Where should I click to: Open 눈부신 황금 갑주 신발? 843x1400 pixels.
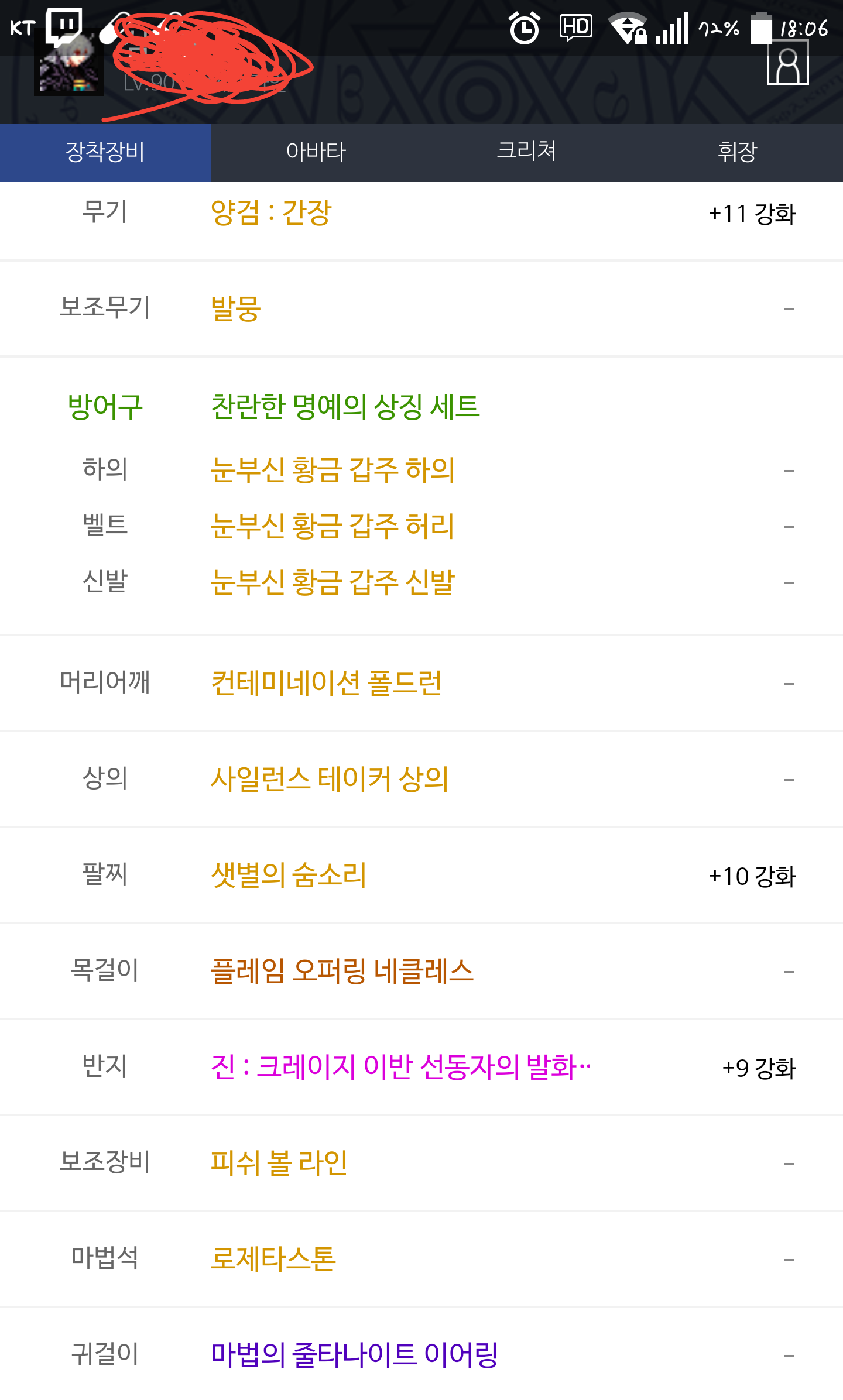333,582
